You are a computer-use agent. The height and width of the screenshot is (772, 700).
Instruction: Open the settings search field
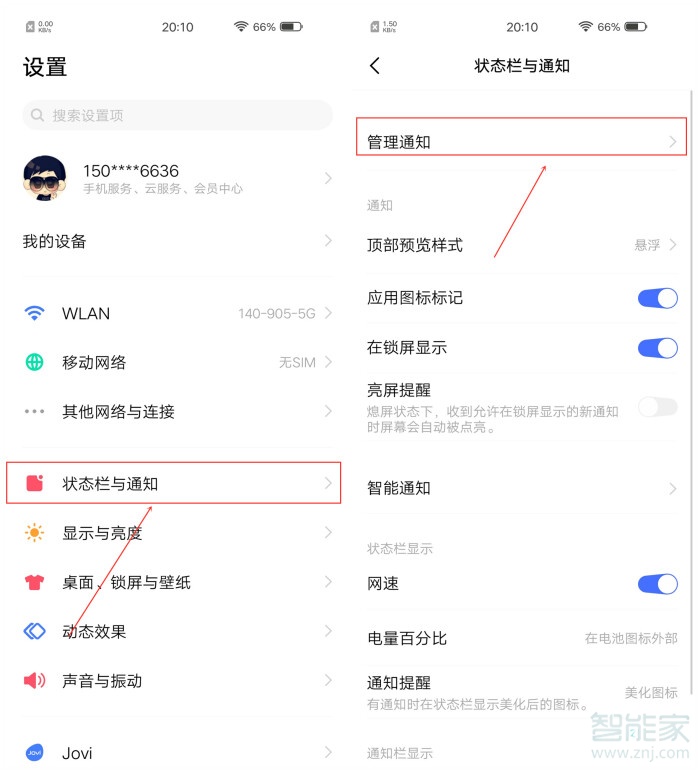coord(177,115)
